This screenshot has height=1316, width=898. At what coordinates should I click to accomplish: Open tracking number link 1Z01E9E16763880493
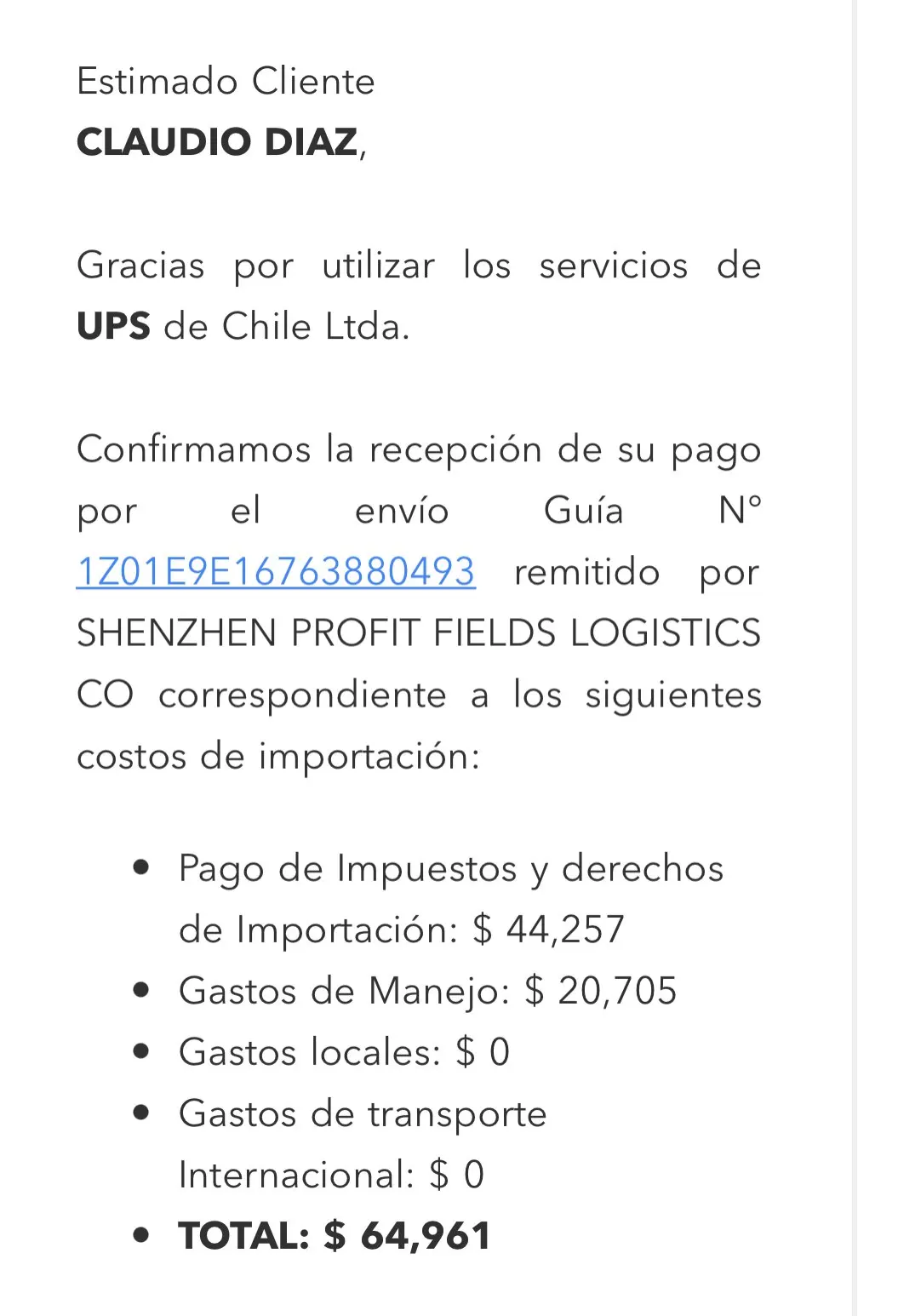click(x=276, y=572)
